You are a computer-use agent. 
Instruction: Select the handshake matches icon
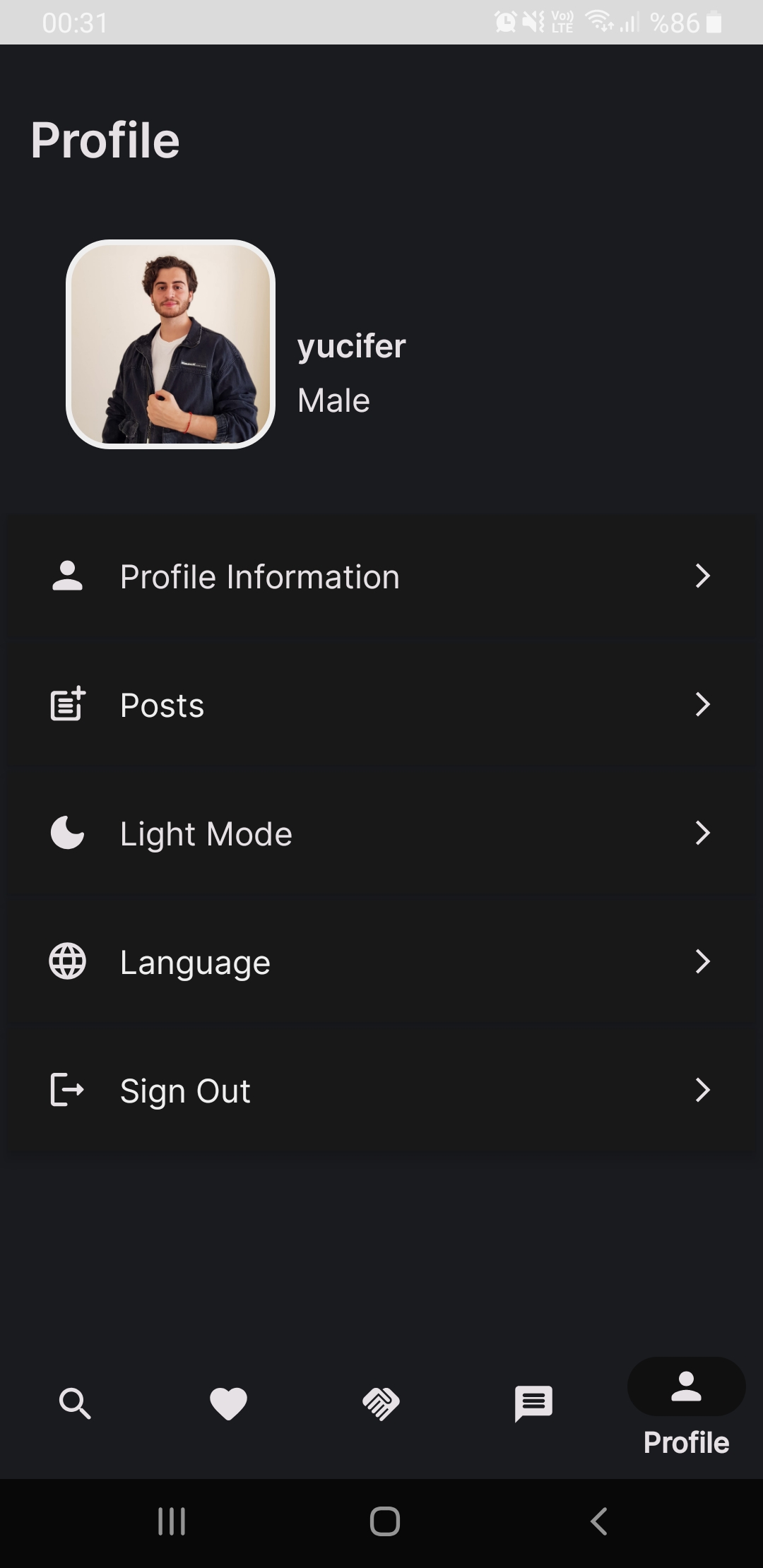tap(381, 1404)
